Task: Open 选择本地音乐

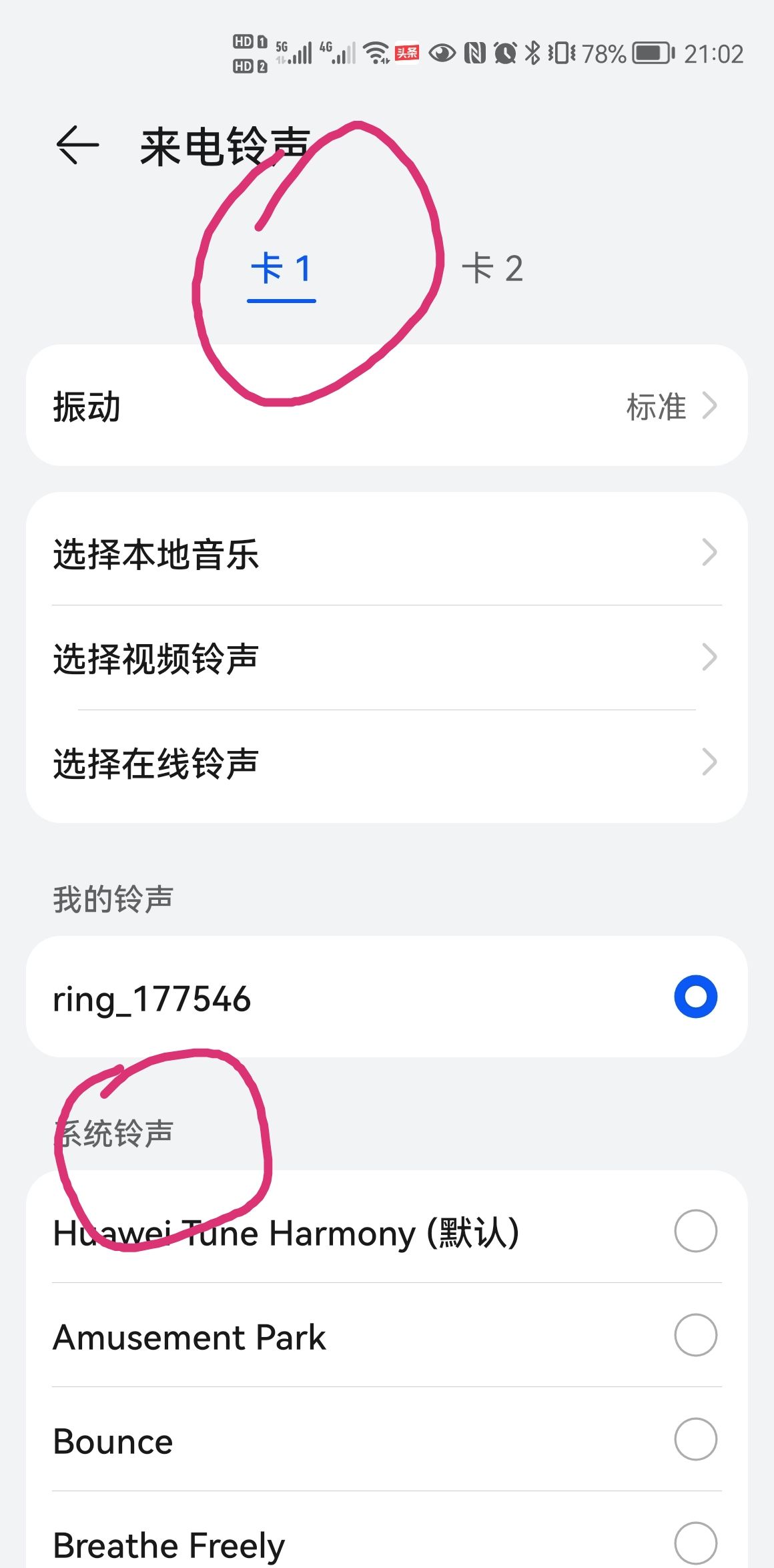Action: click(386, 553)
